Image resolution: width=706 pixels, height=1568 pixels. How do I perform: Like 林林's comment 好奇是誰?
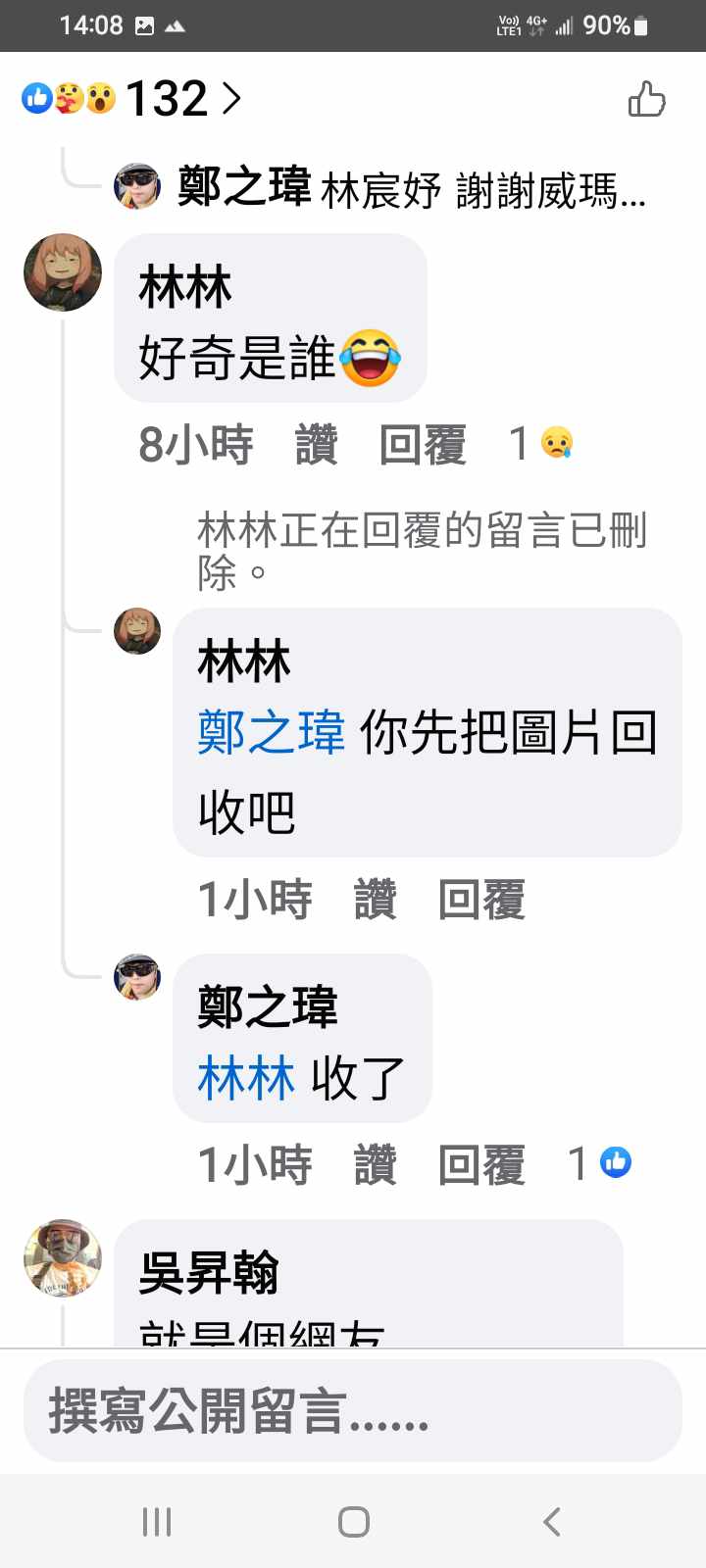316,445
